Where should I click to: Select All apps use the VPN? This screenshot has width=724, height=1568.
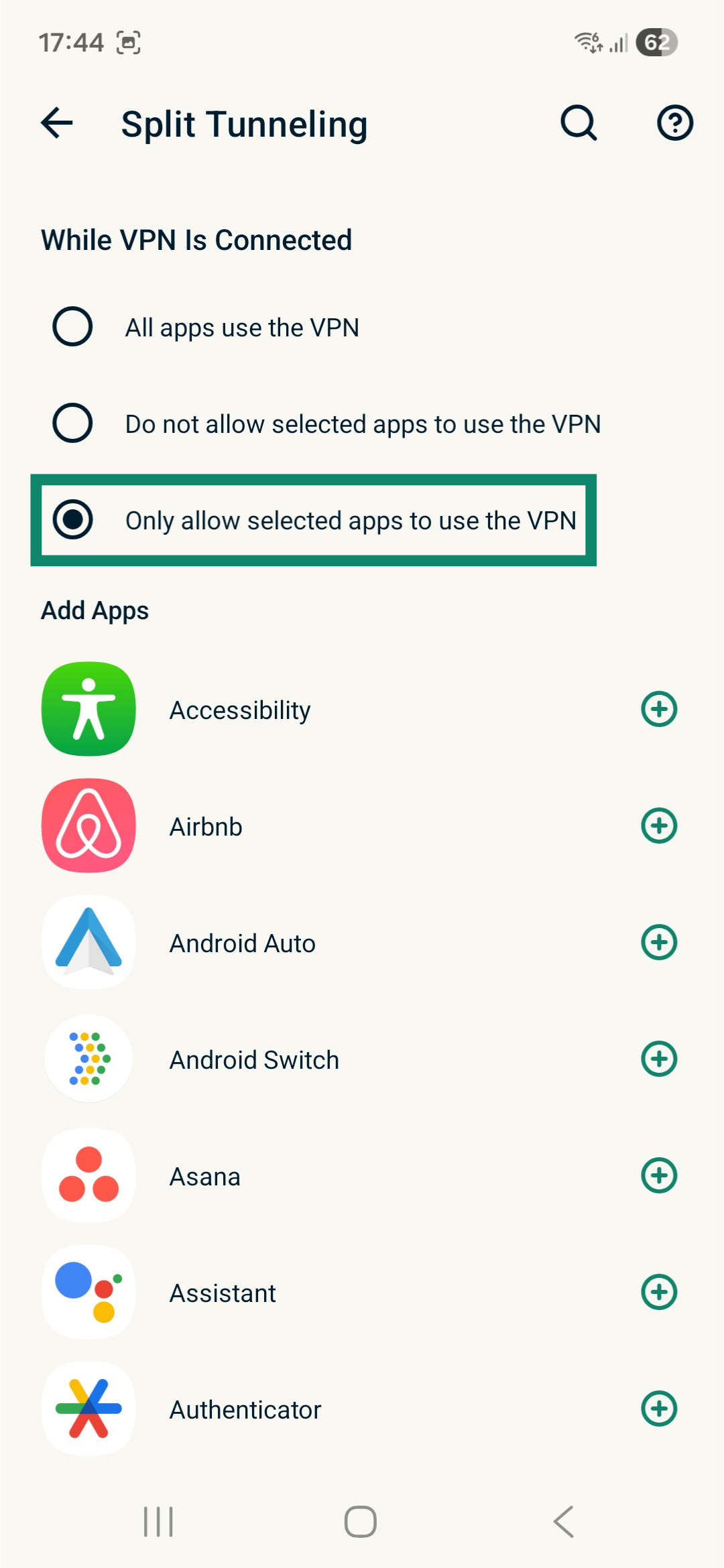pyautogui.click(x=72, y=327)
